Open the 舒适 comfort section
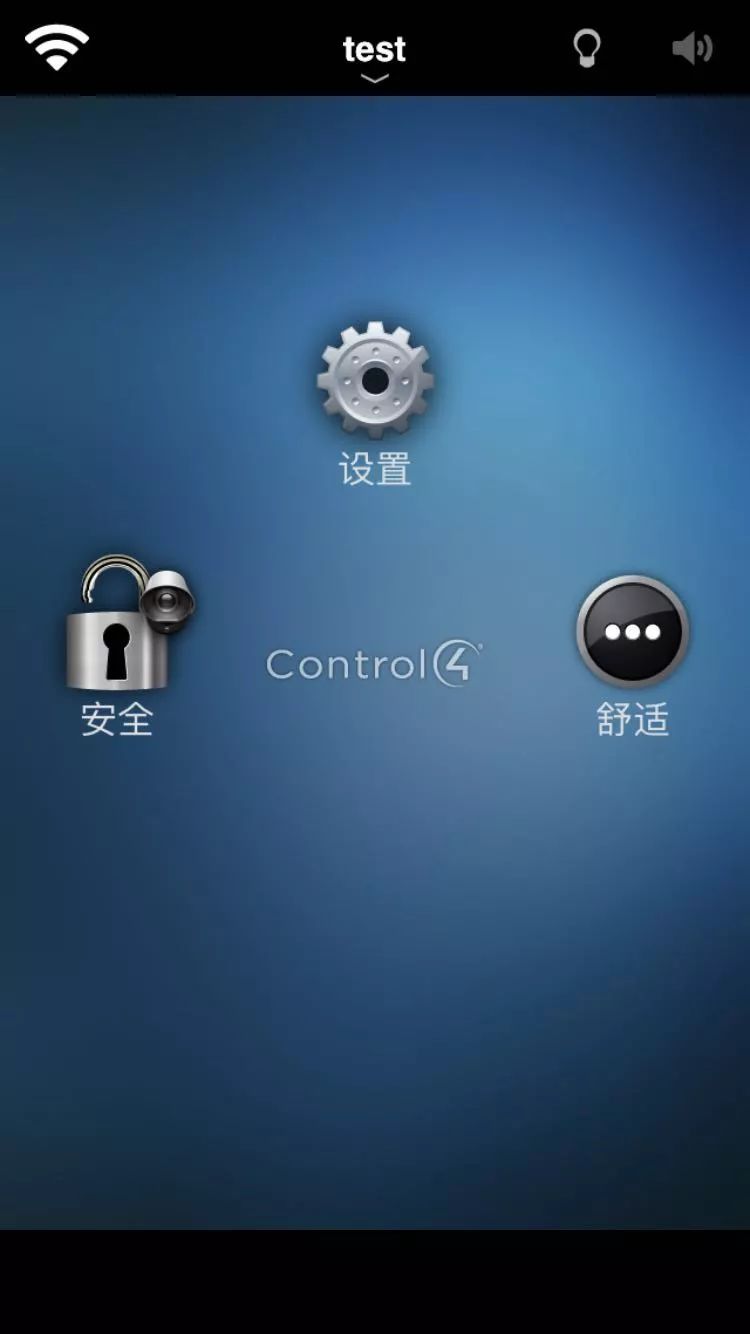 click(x=632, y=632)
